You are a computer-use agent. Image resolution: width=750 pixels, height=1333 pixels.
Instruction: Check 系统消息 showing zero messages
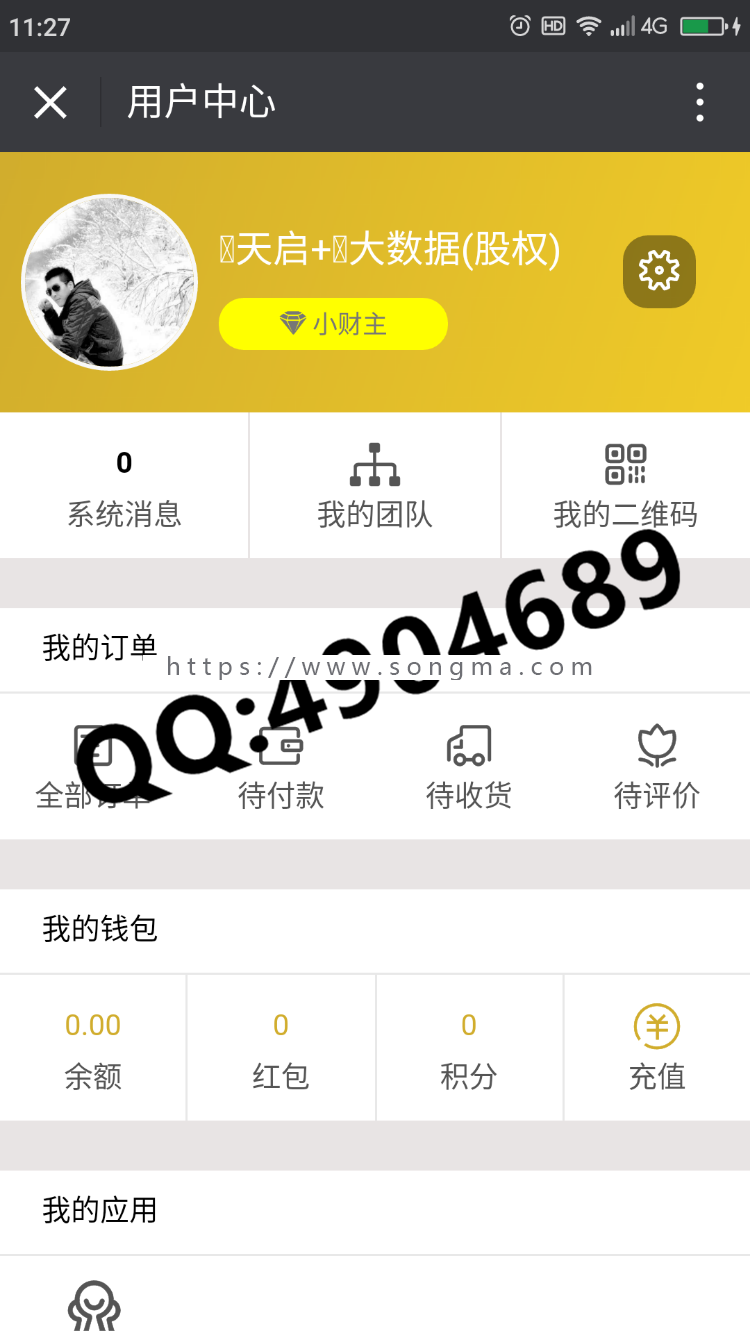123,485
